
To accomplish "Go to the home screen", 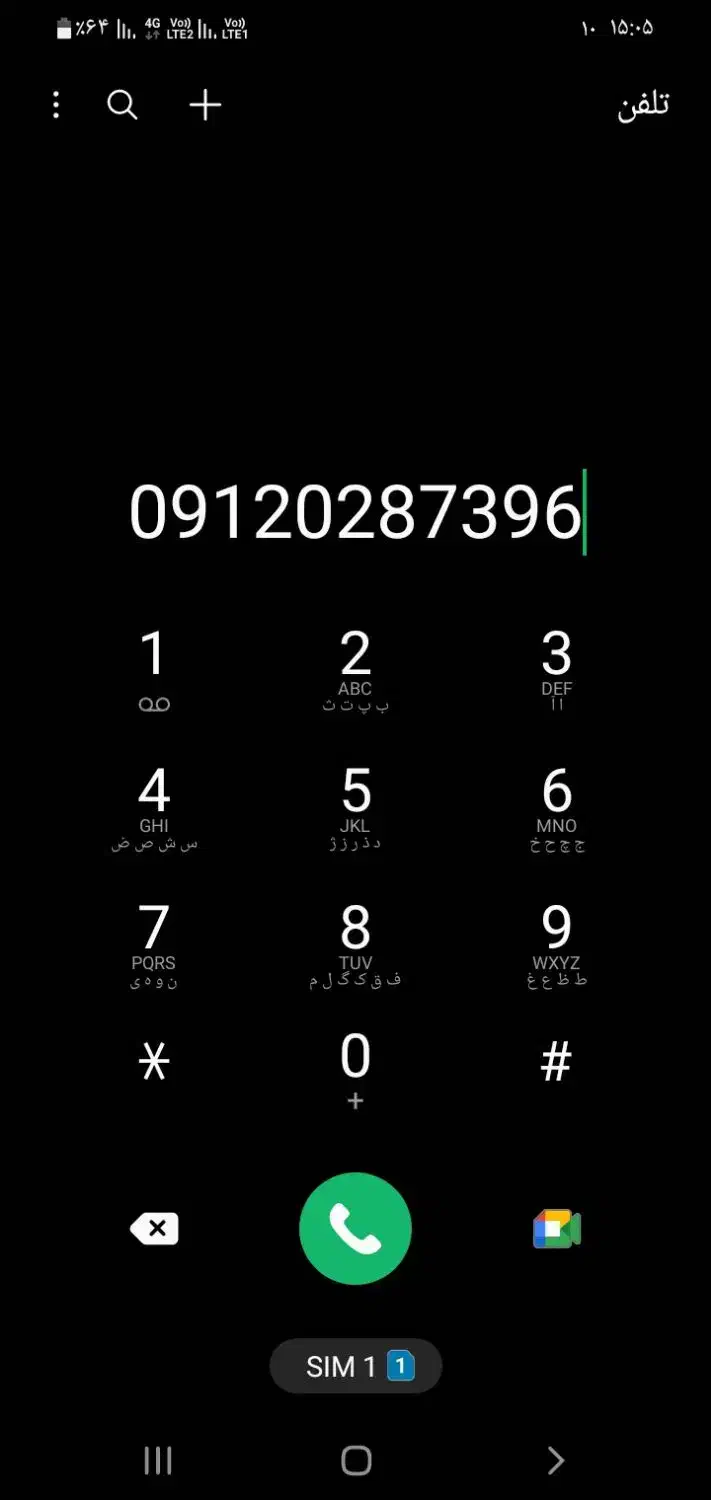I will click(x=356, y=1461).
